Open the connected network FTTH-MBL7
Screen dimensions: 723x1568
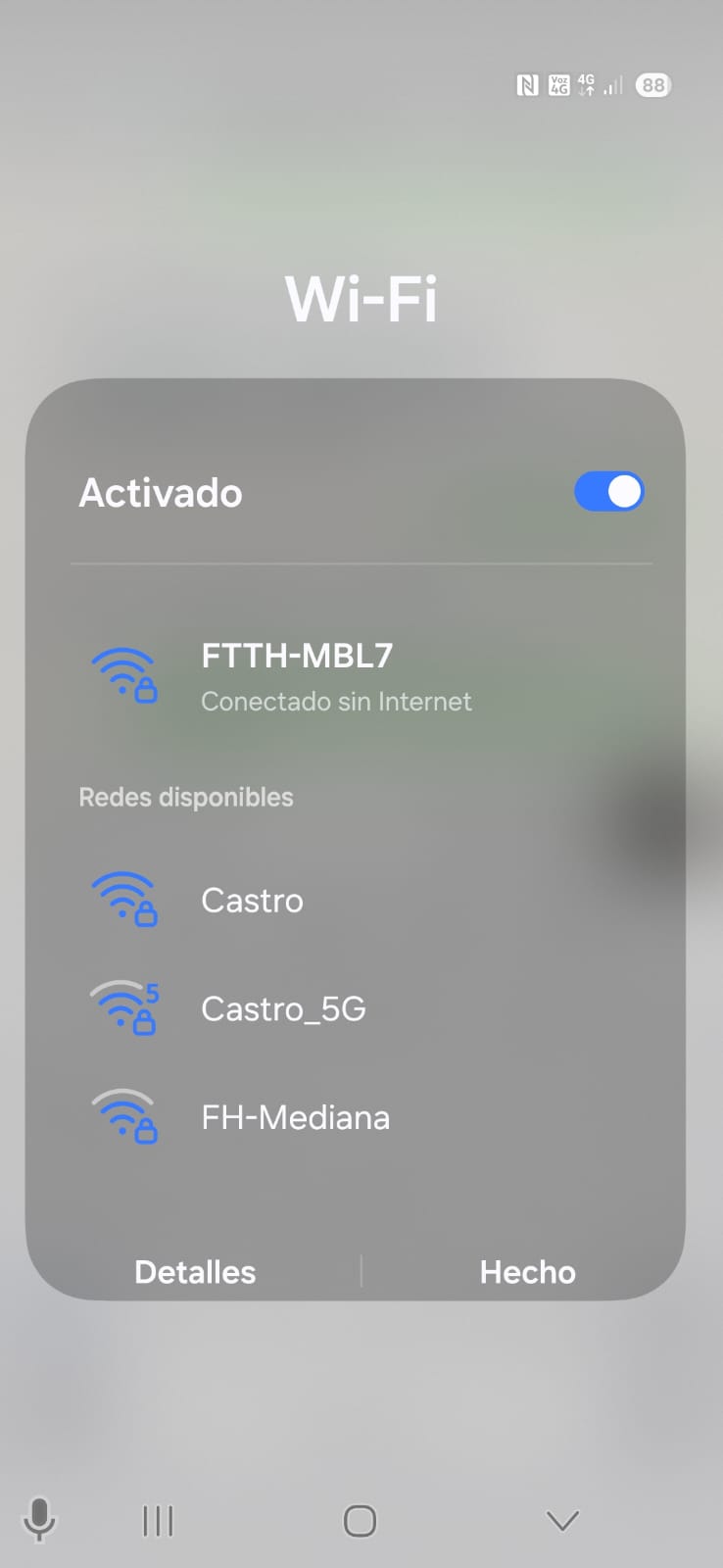click(297, 676)
